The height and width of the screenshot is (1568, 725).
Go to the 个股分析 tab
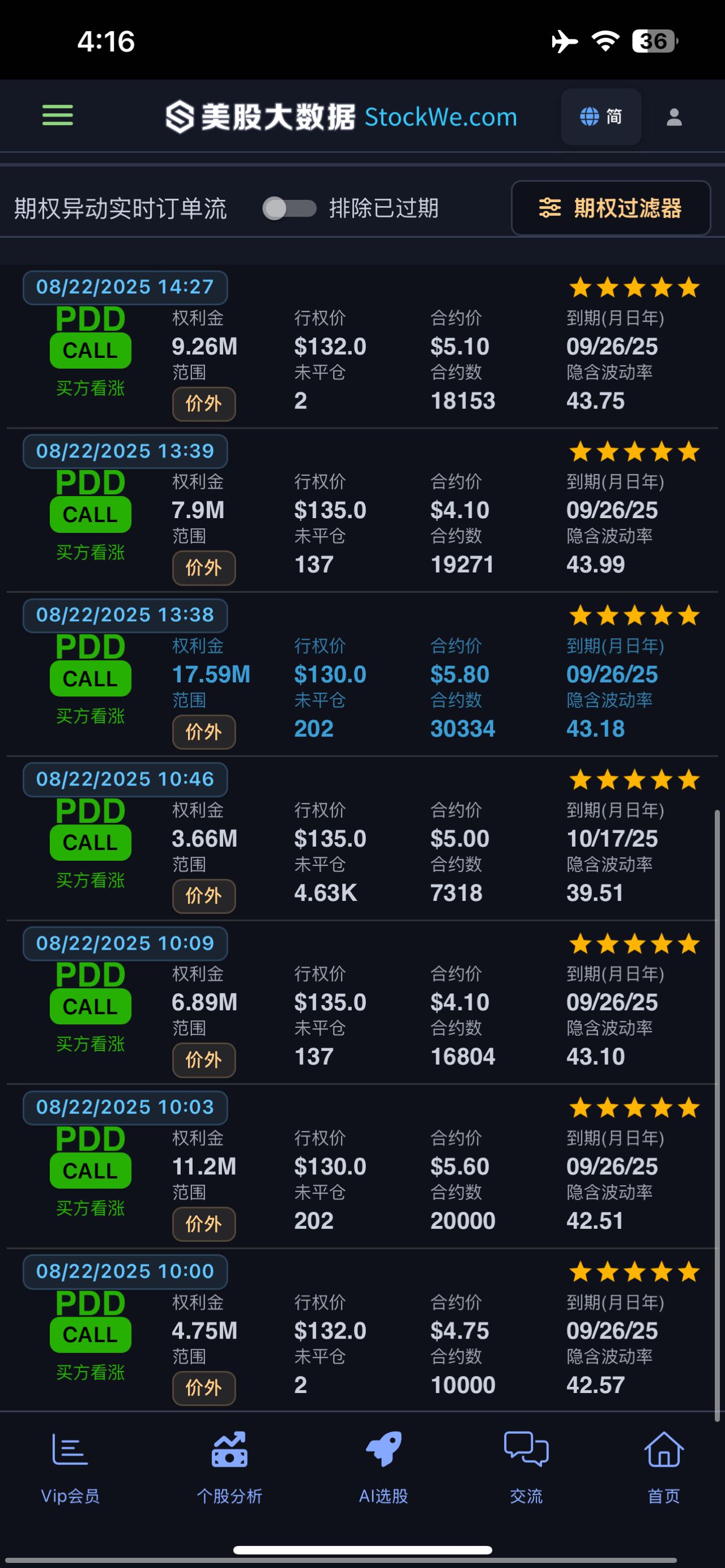pyautogui.click(x=229, y=1468)
